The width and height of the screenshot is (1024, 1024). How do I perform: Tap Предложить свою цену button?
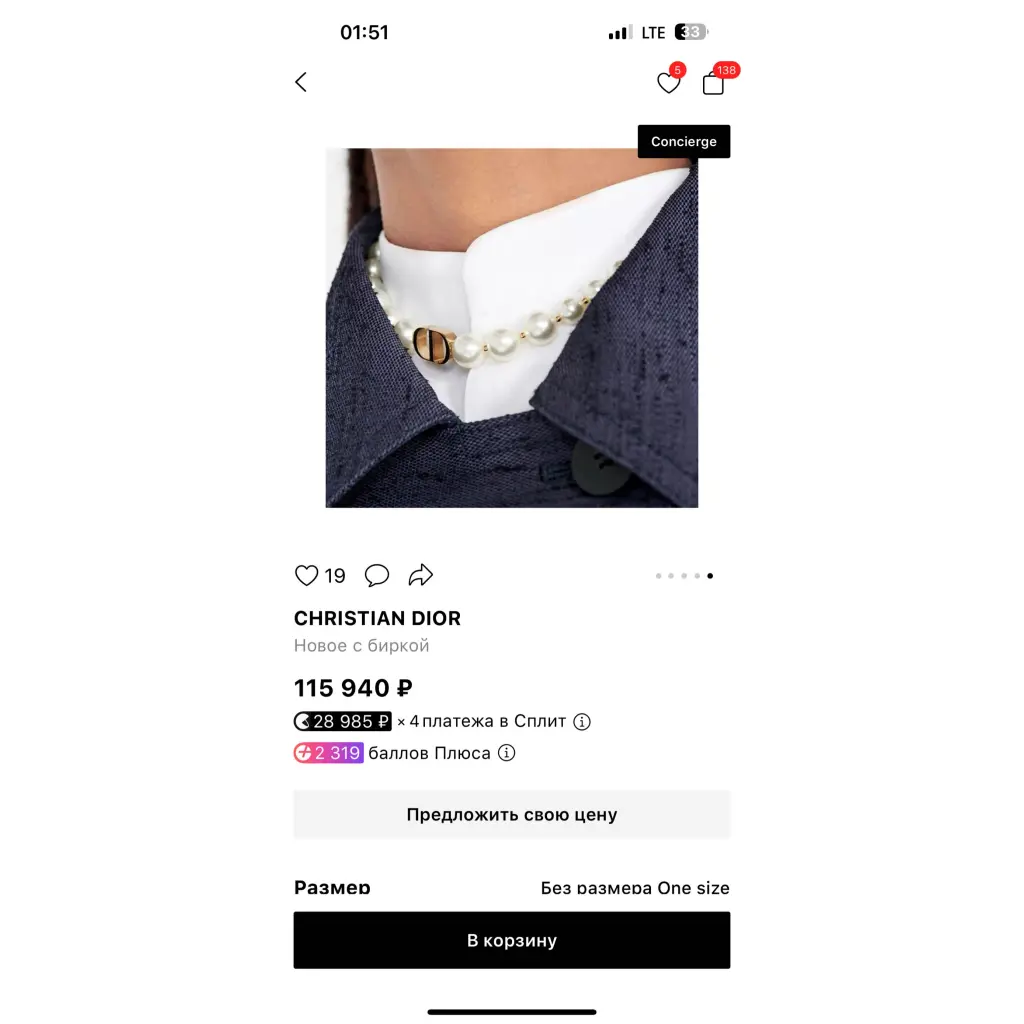512,814
